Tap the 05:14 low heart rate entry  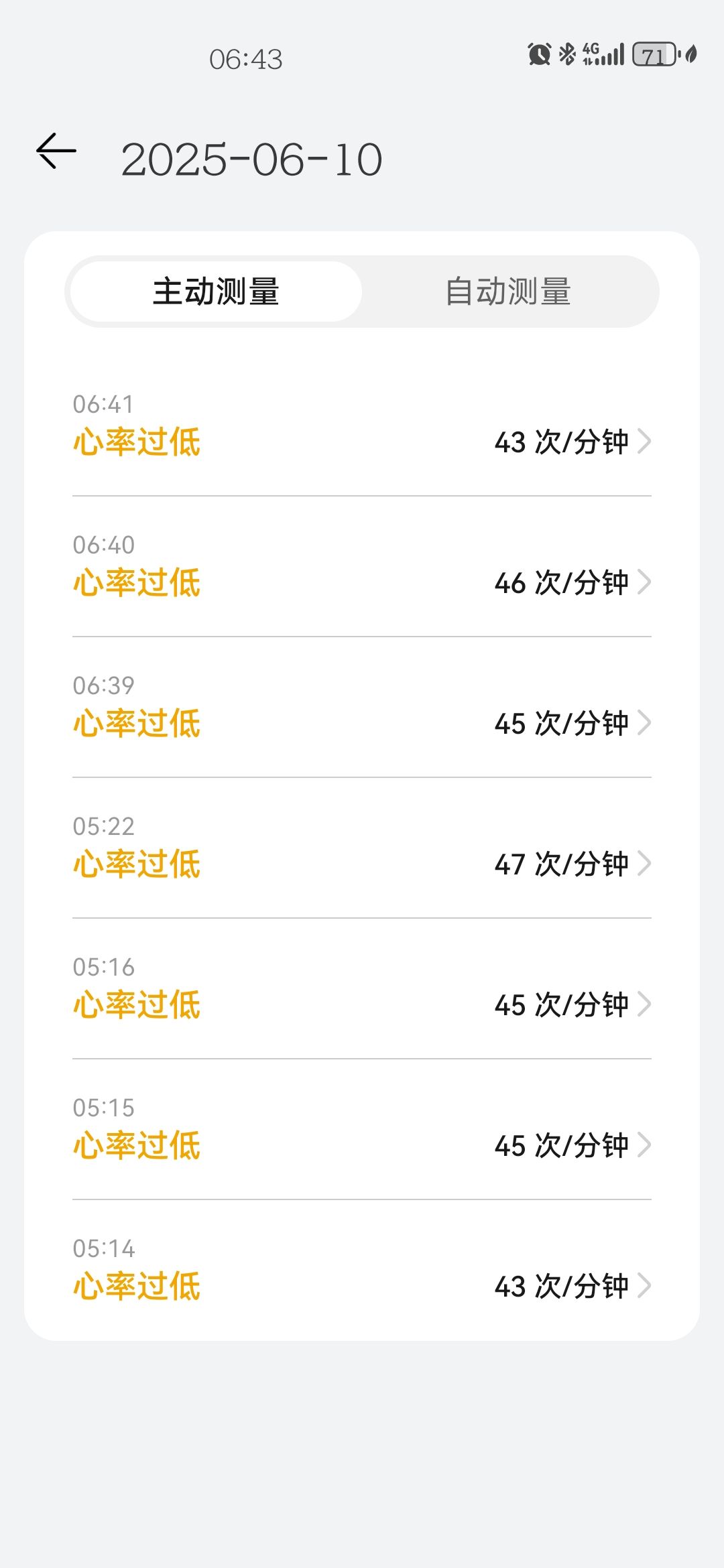(x=362, y=1270)
